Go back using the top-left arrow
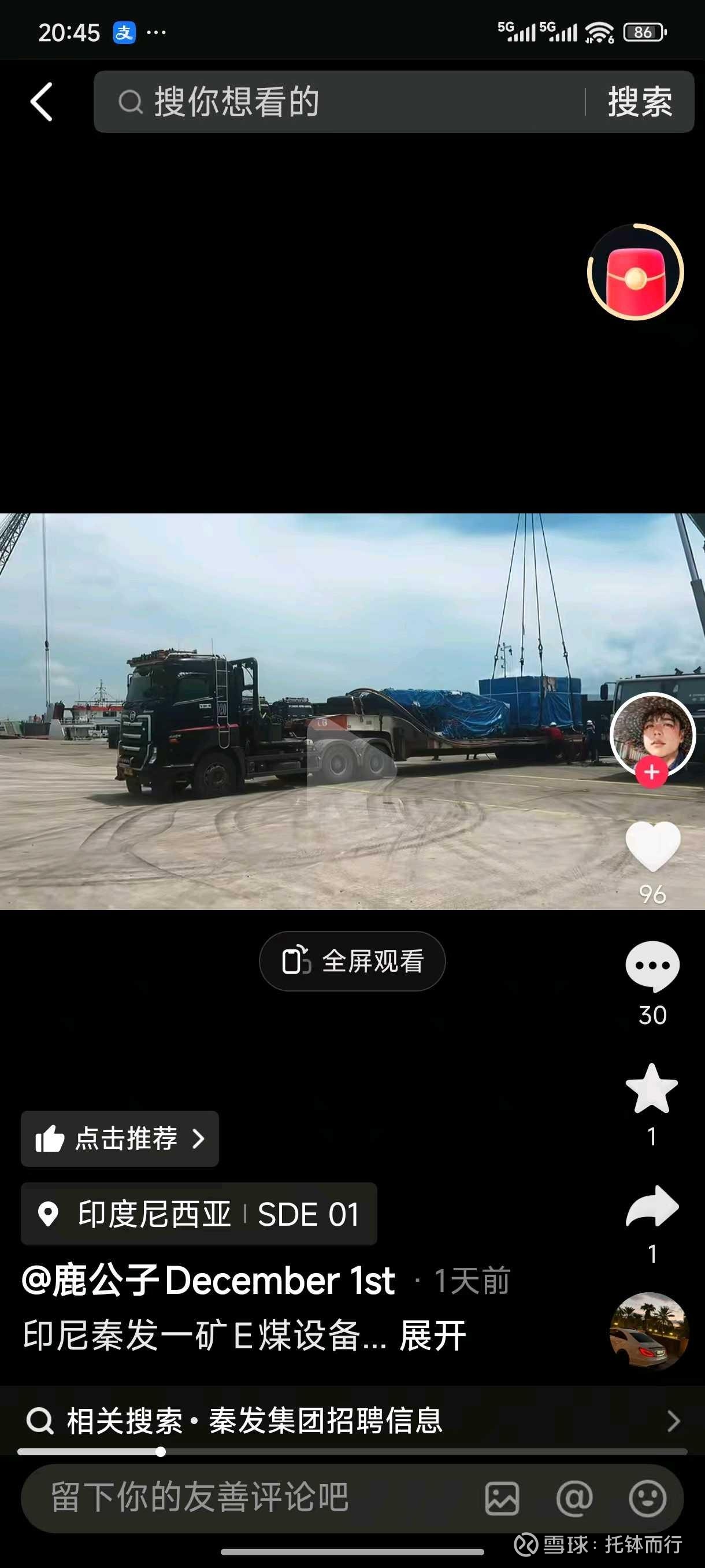The width and height of the screenshot is (705, 1568). pos(42,102)
